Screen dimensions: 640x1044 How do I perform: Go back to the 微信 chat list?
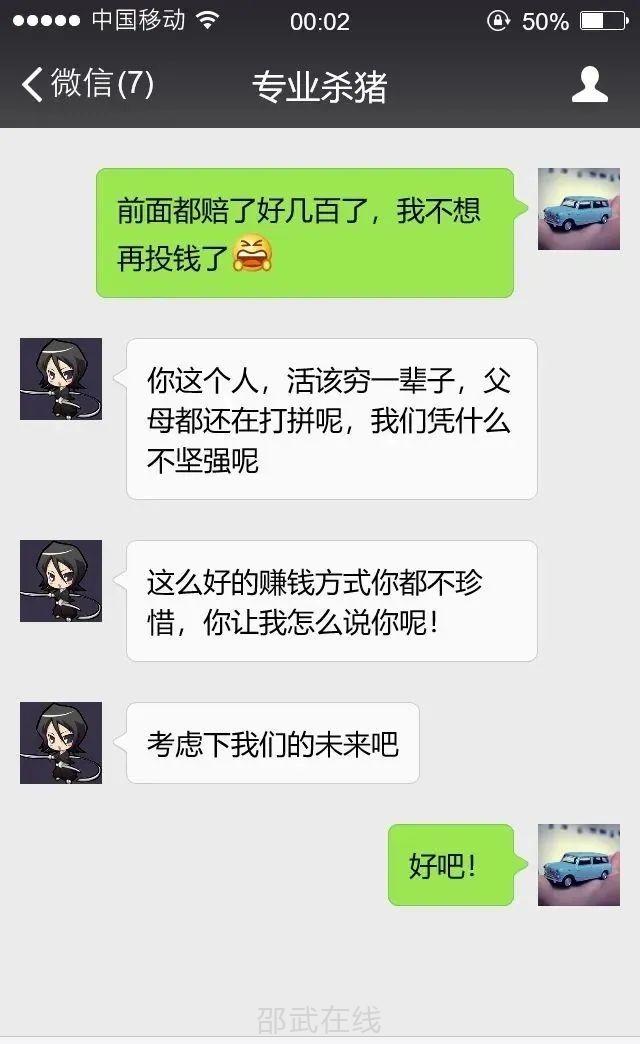tap(85, 84)
